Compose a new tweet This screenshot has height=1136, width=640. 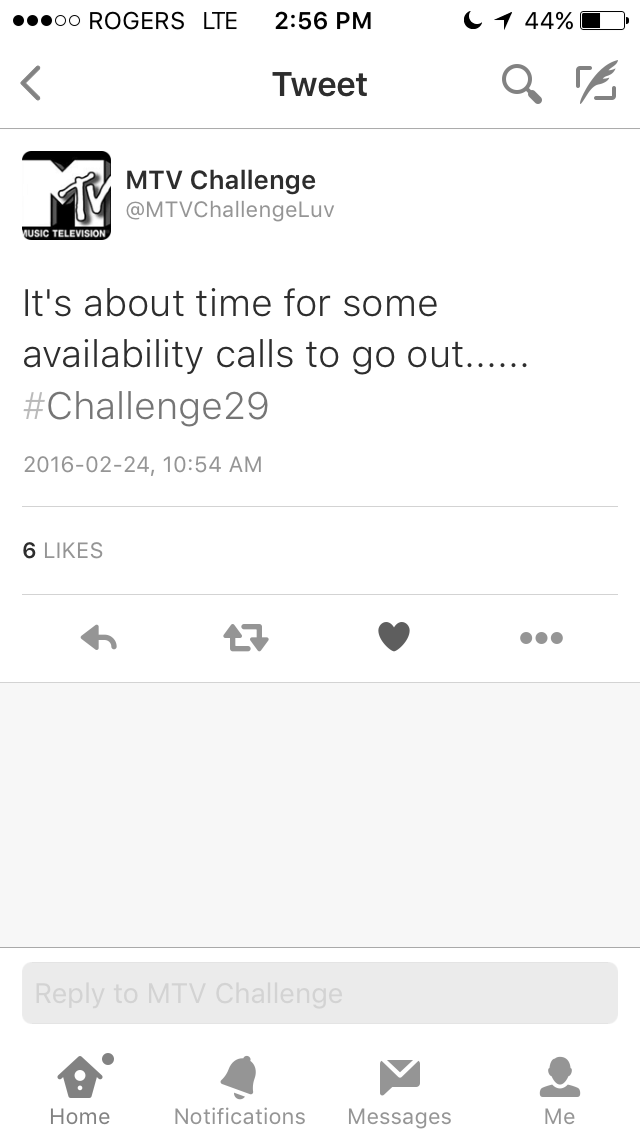pyautogui.click(x=595, y=84)
